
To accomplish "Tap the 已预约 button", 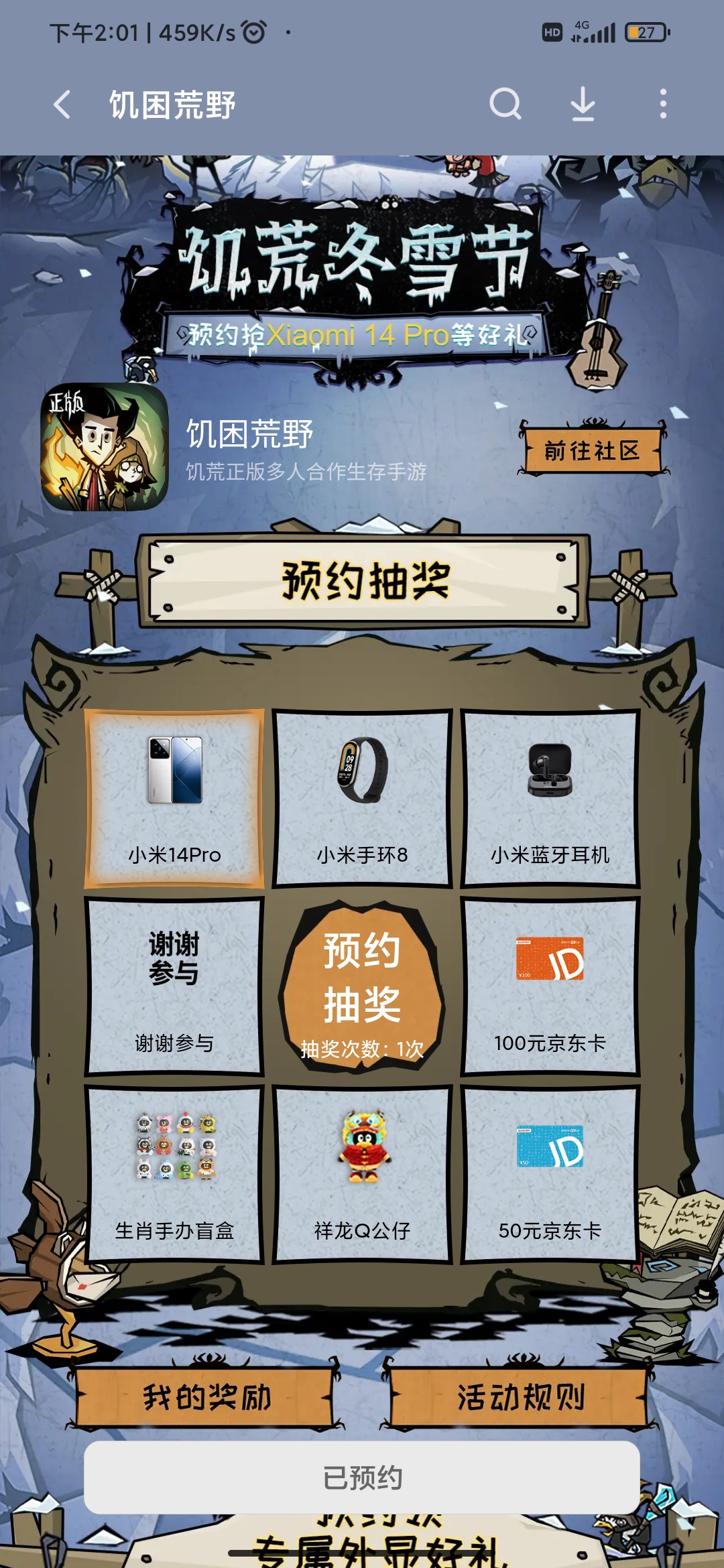I will coord(362,1477).
